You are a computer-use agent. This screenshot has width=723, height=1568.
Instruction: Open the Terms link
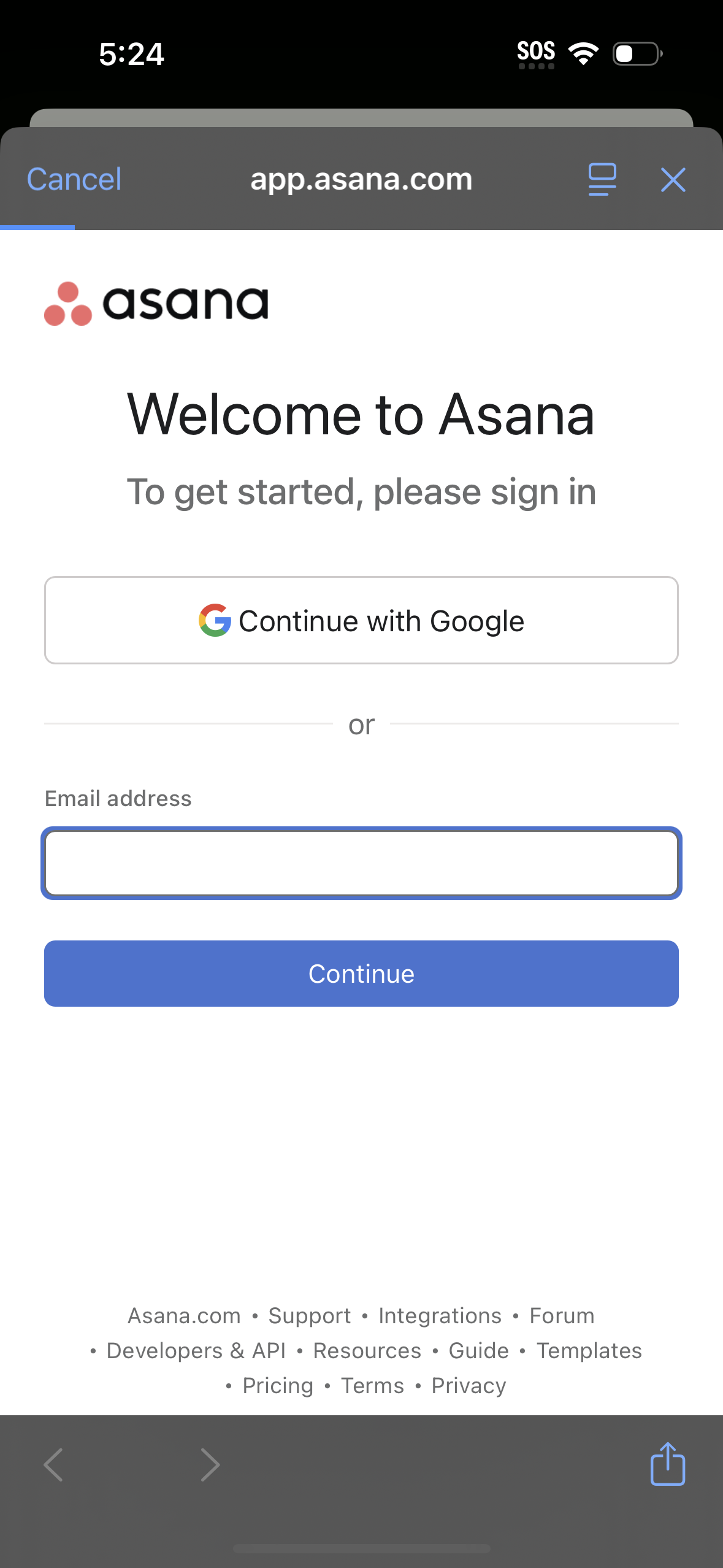coord(372,1385)
